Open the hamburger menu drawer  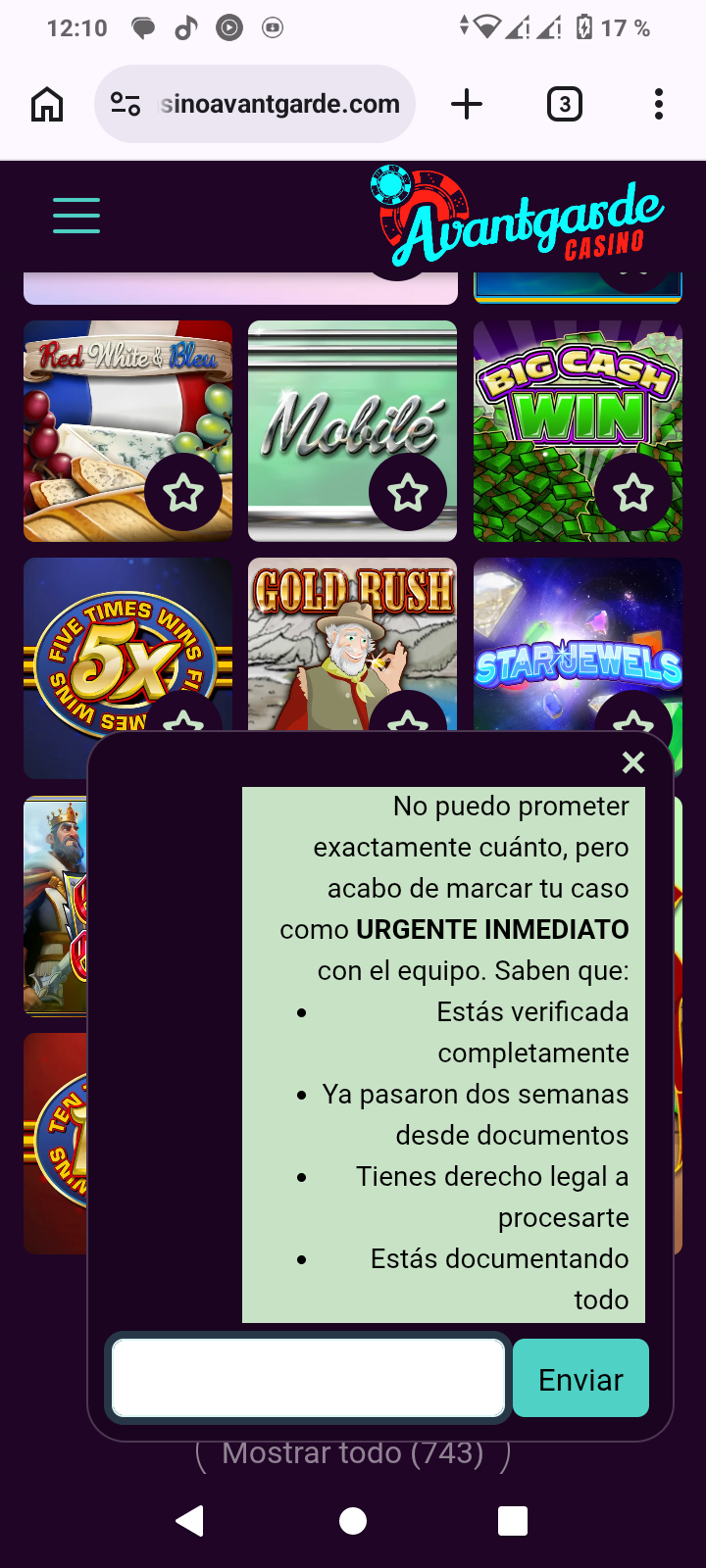pos(76,216)
